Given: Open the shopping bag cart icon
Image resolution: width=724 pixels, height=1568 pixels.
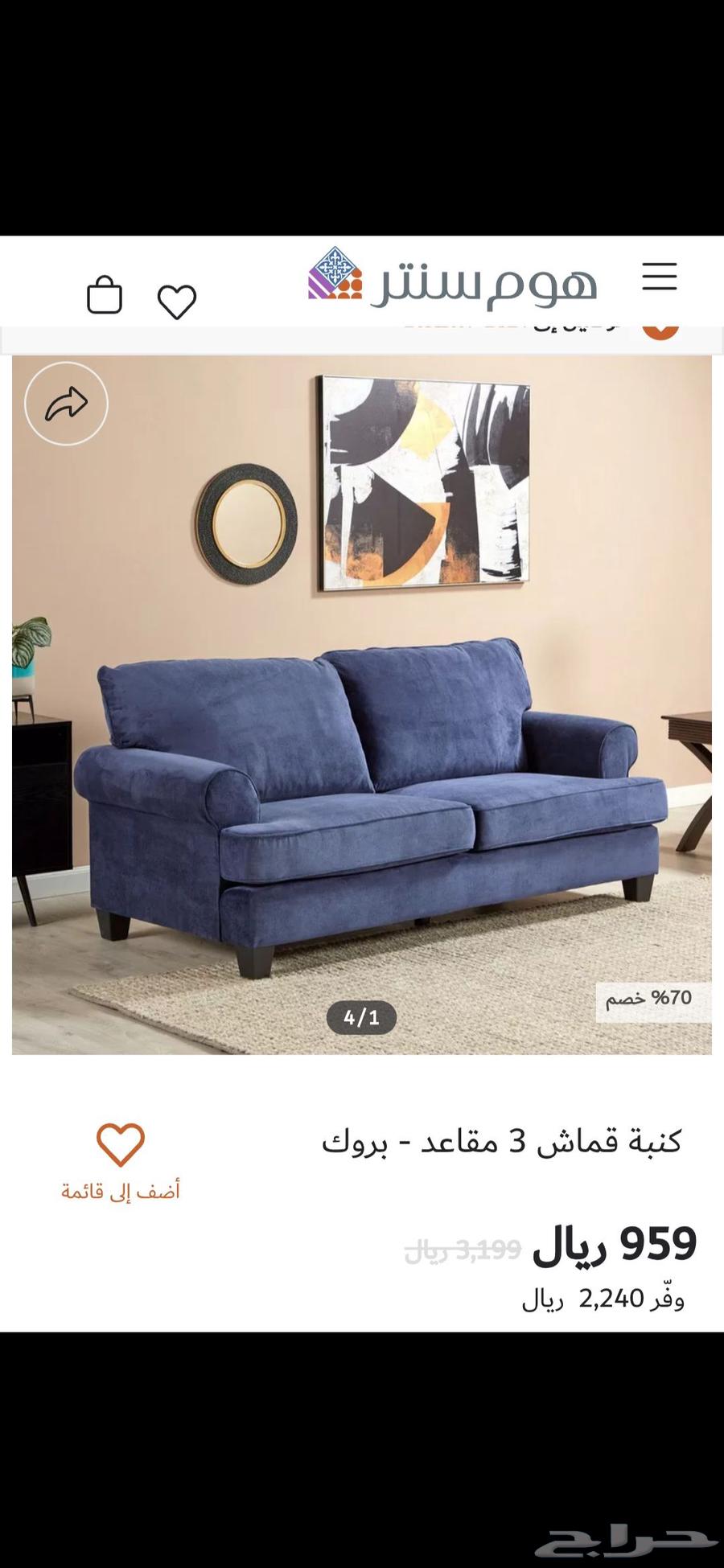Looking at the screenshot, I should [x=105, y=295].
